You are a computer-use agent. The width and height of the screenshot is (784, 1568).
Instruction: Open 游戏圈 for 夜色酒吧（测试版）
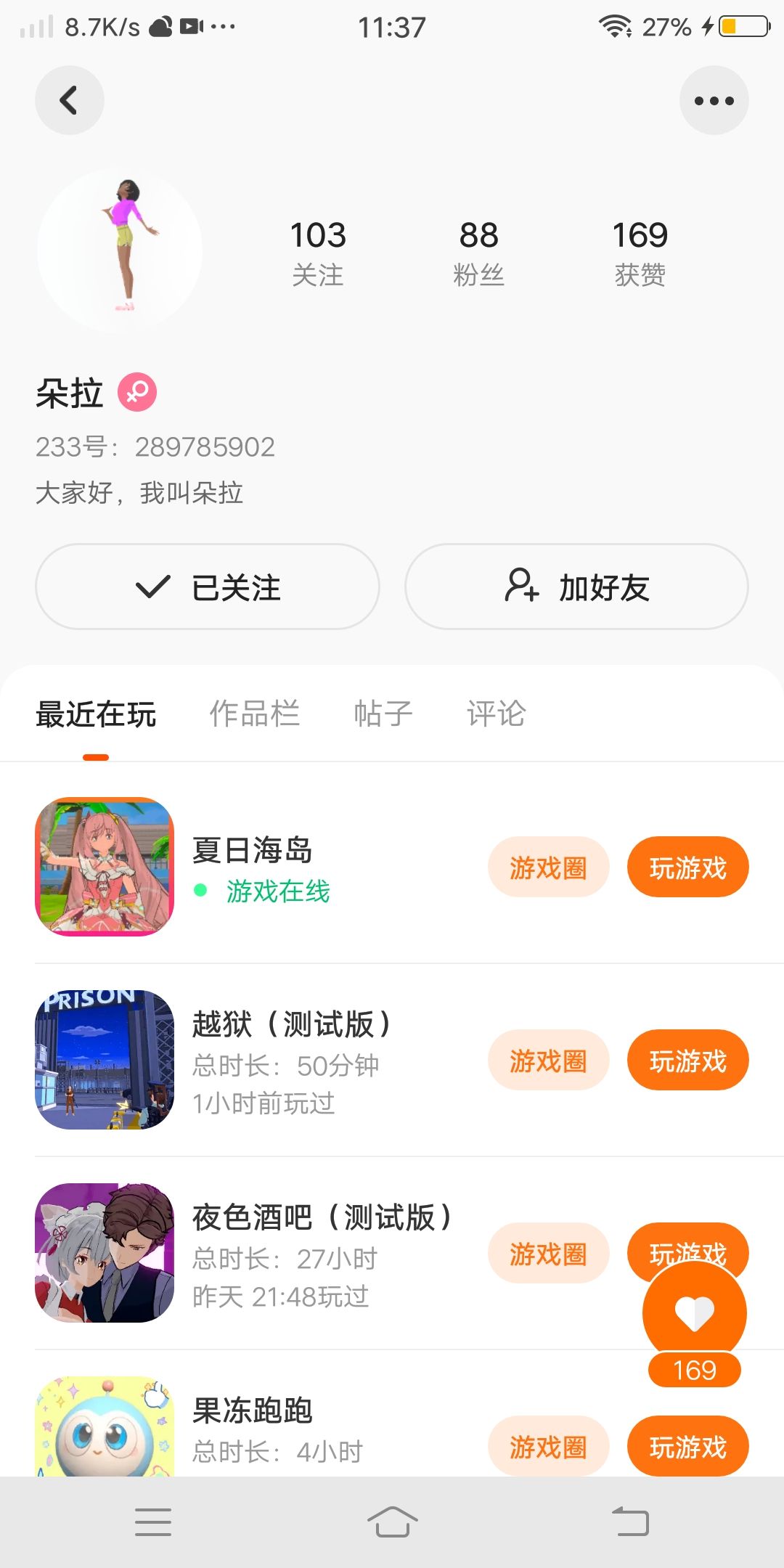(548, 1254)
